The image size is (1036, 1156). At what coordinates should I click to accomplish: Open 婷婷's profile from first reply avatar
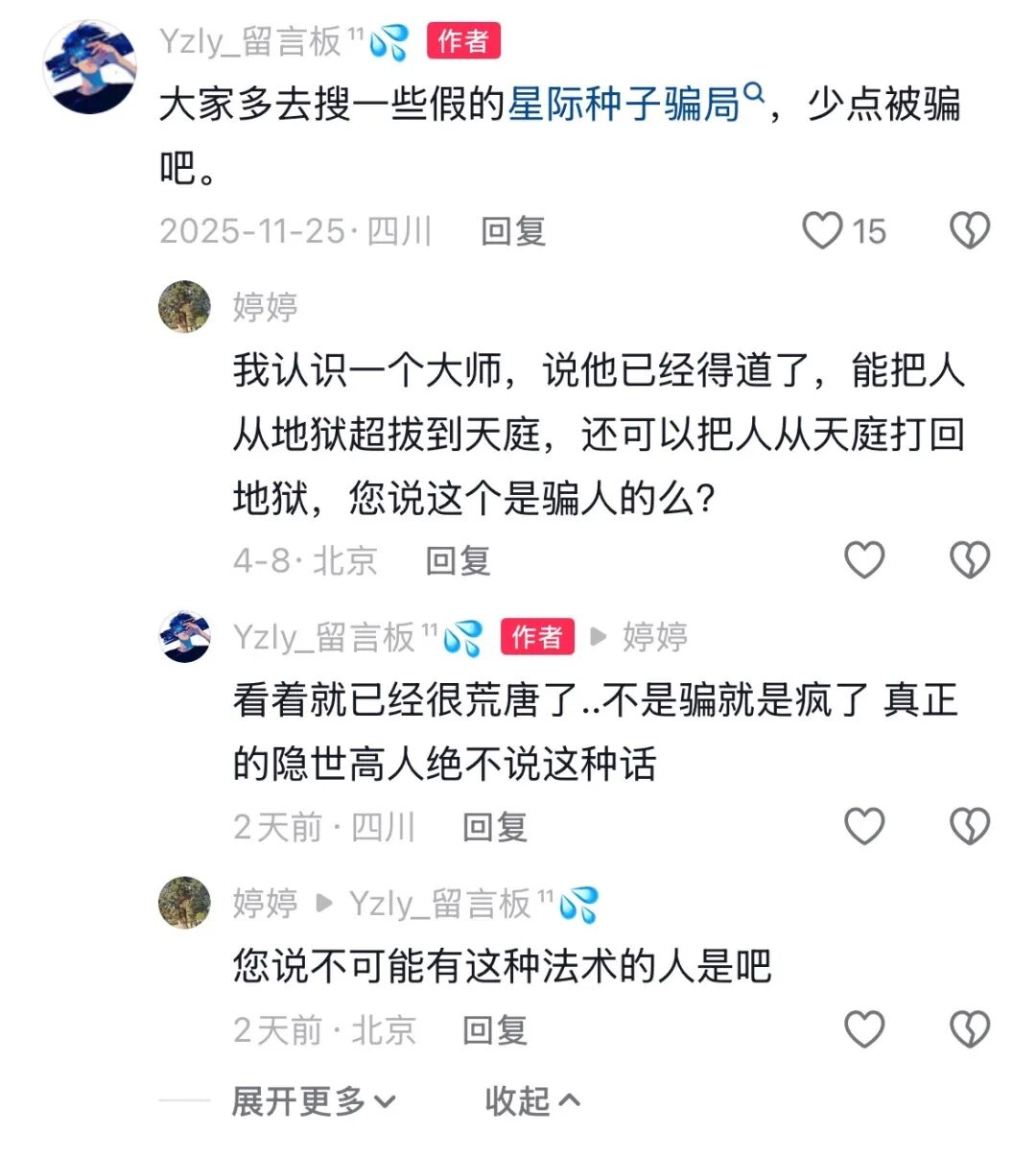coord(184,307)
